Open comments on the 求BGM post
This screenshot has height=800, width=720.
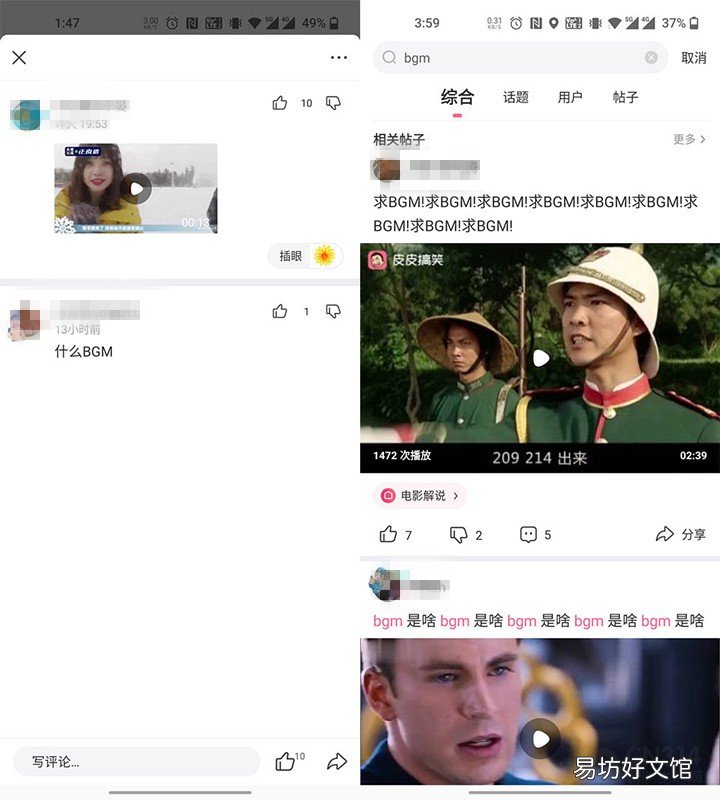(535, 535)
